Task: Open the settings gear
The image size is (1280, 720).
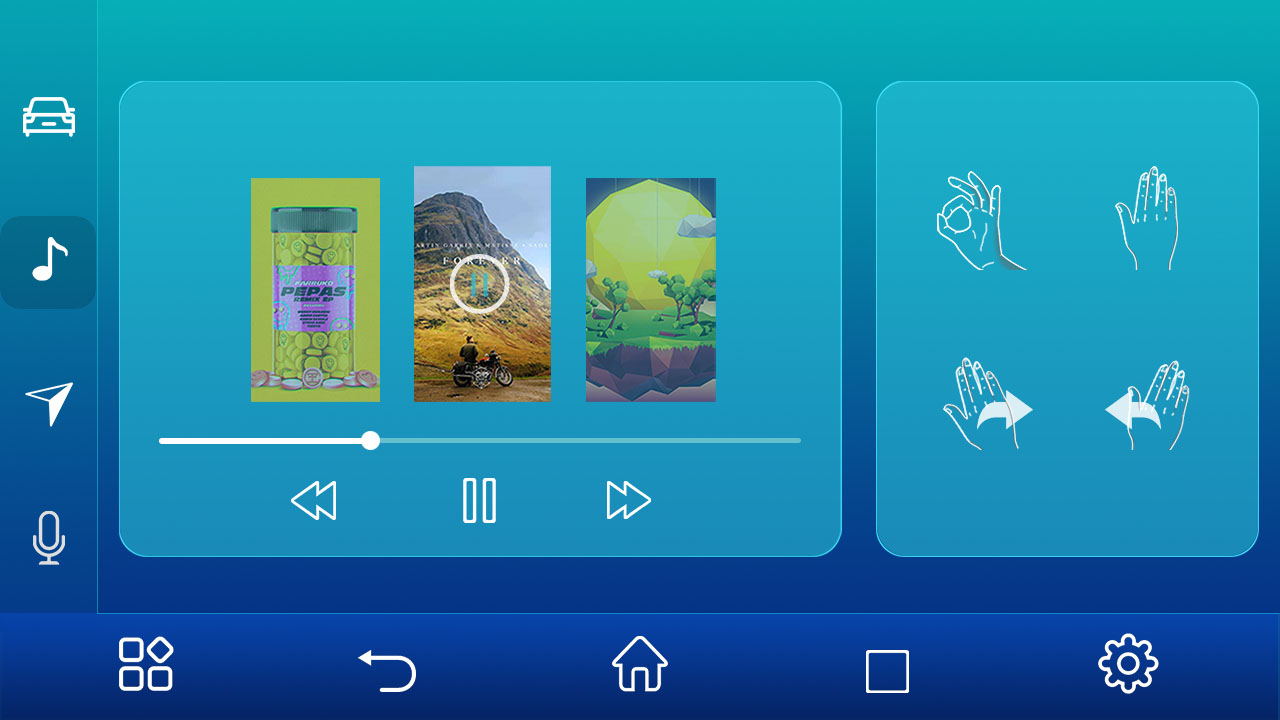Action: 1128,664
